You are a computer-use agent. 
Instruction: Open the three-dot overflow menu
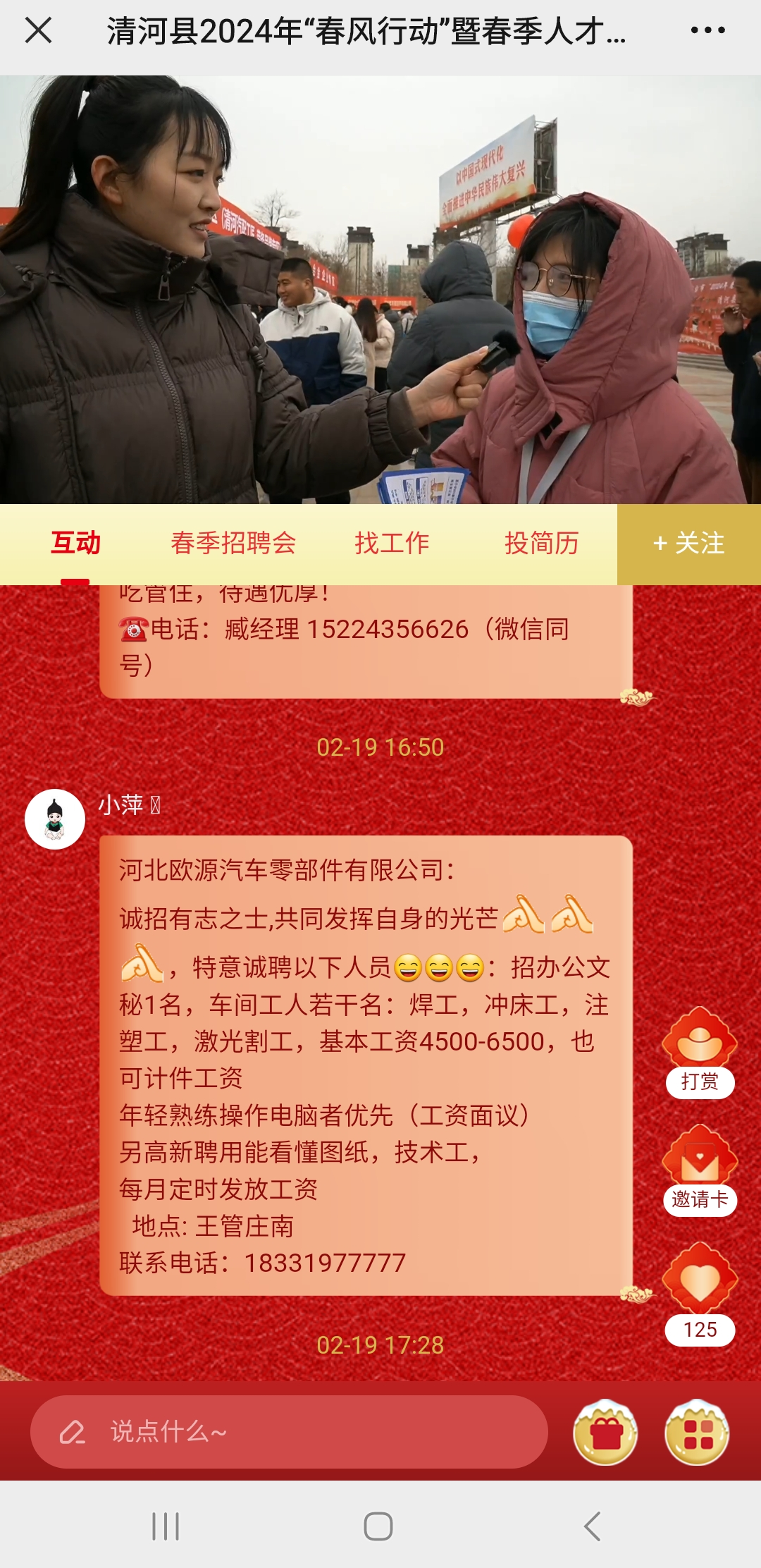tap(707, 30)
